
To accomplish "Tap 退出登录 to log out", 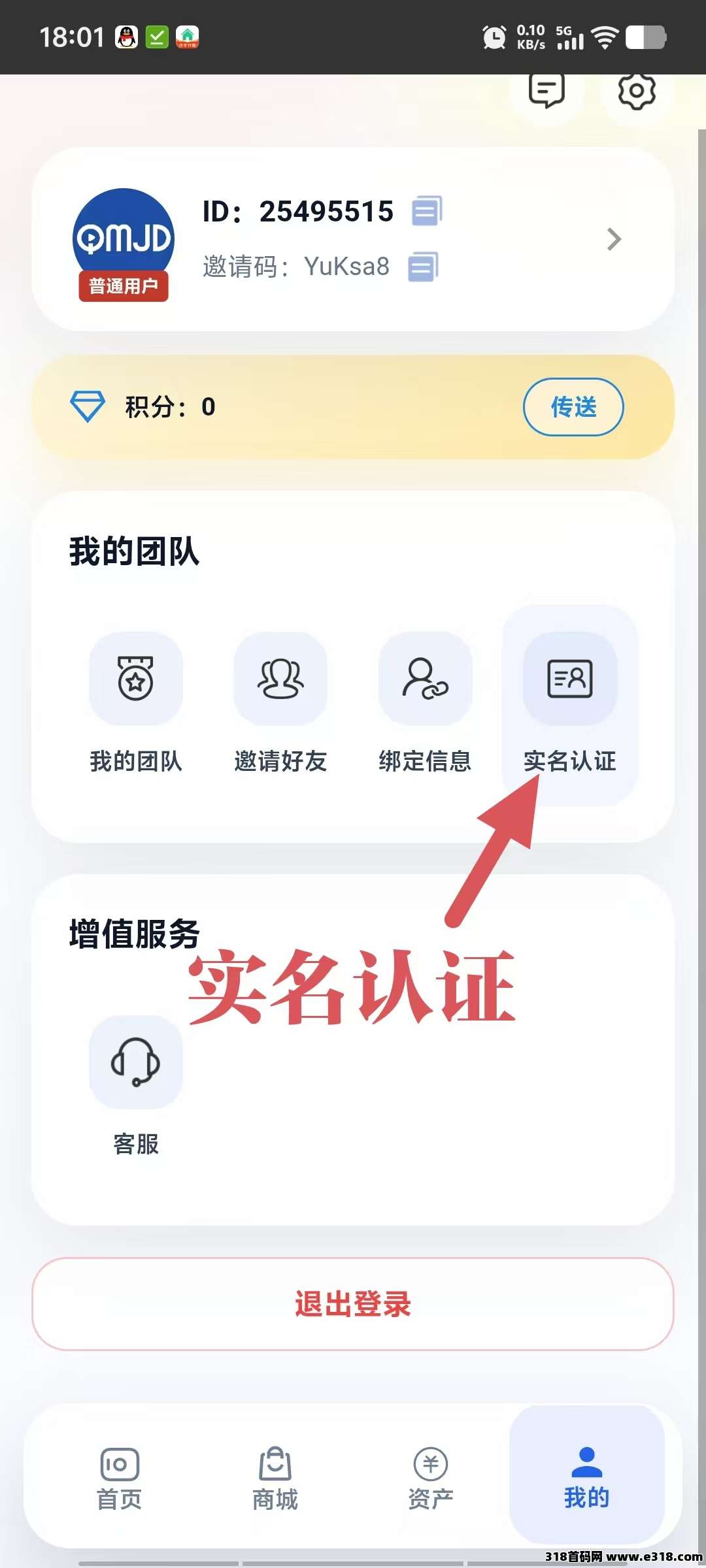I will [x=353, y=1304].
